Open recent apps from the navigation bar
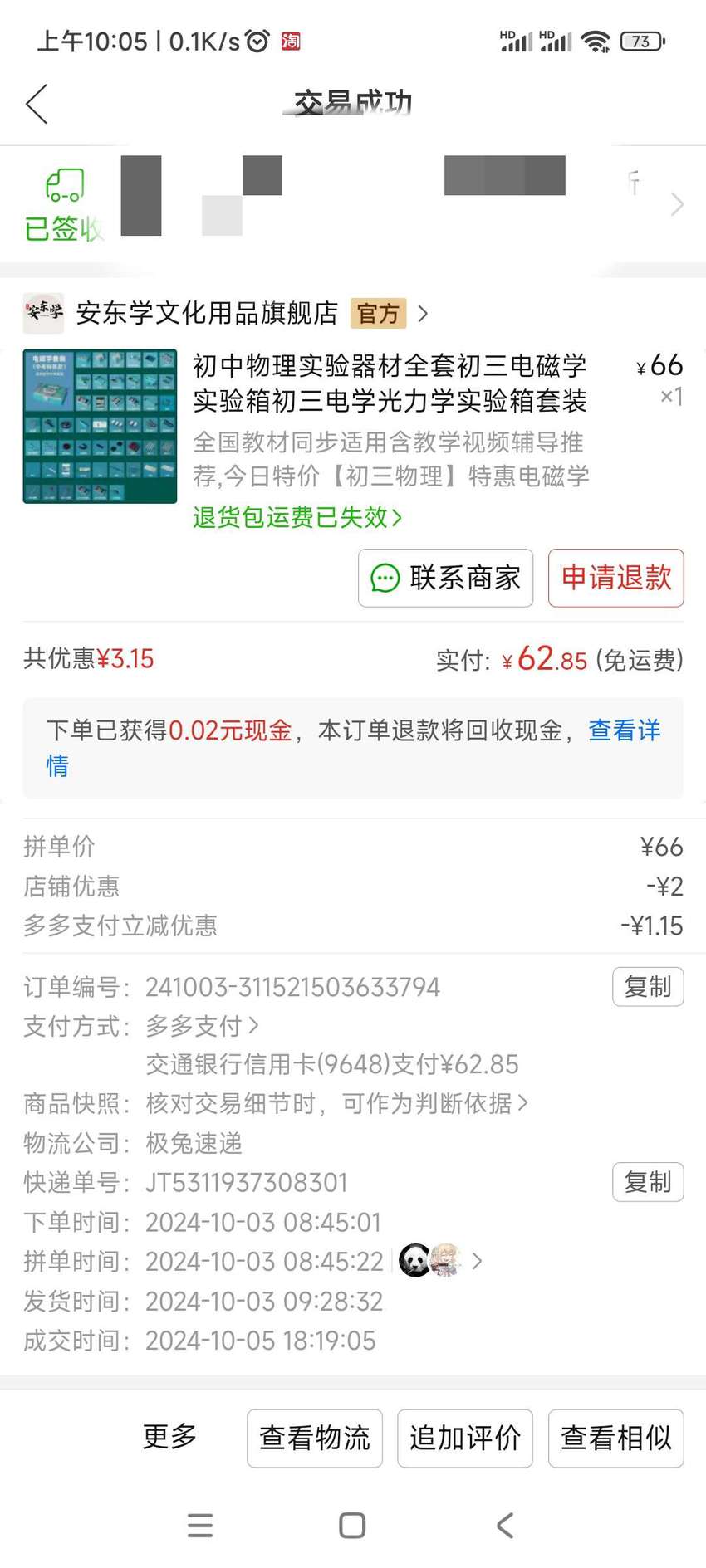Screen dimensions: 706x1568 pos(200,1525)
